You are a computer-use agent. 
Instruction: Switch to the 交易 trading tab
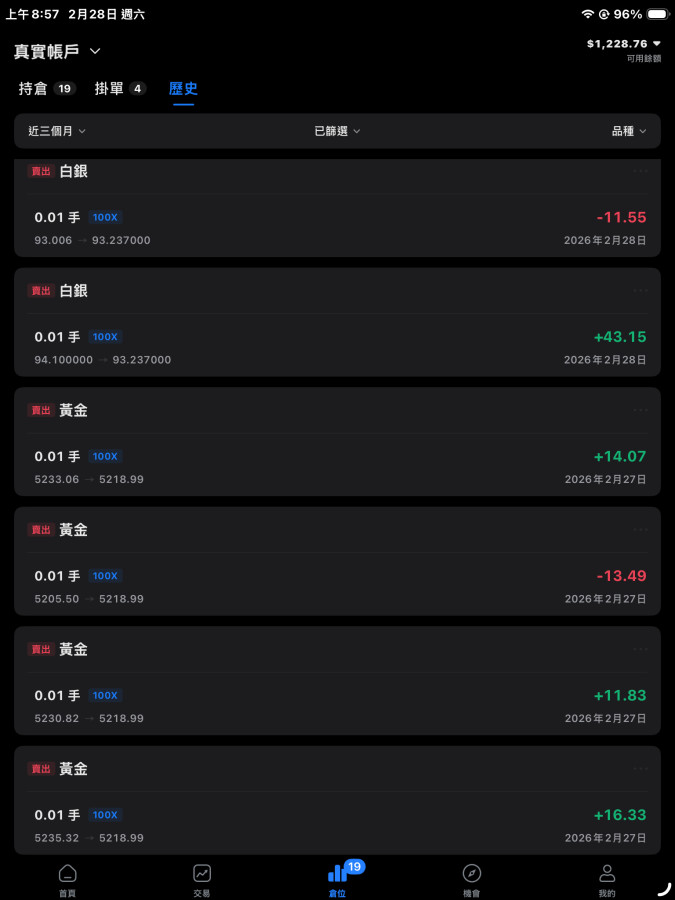[202, 878]
